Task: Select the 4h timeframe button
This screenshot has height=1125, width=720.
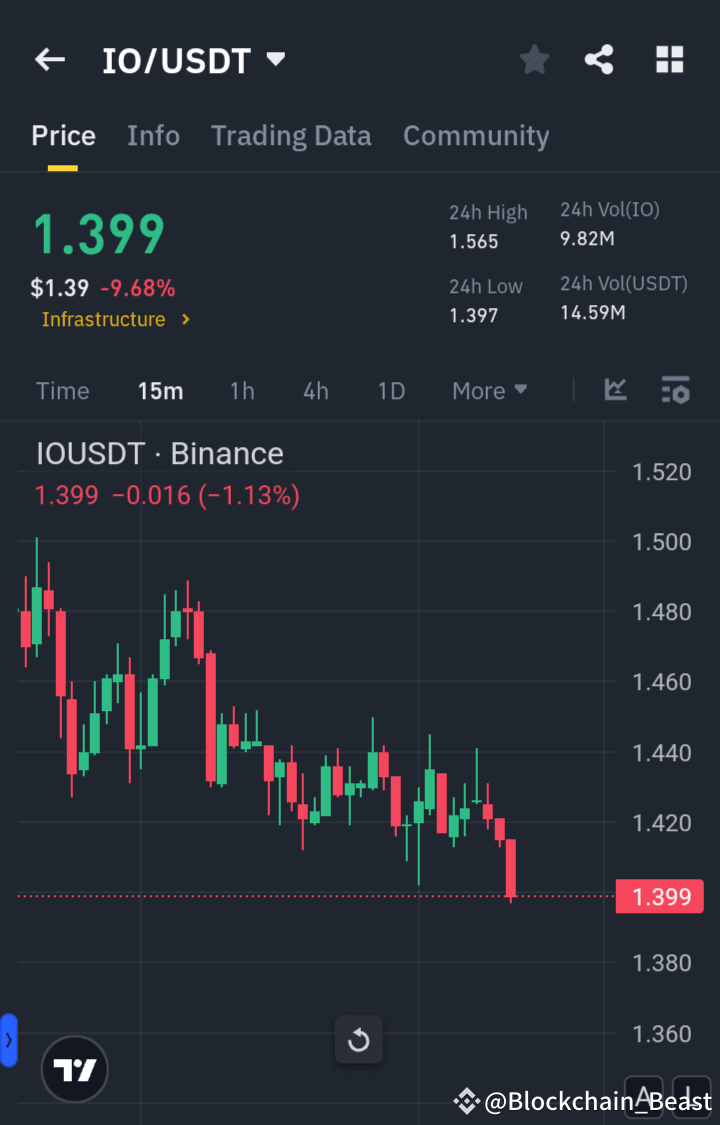Action: pyautogui.click(x=315, y=390)
